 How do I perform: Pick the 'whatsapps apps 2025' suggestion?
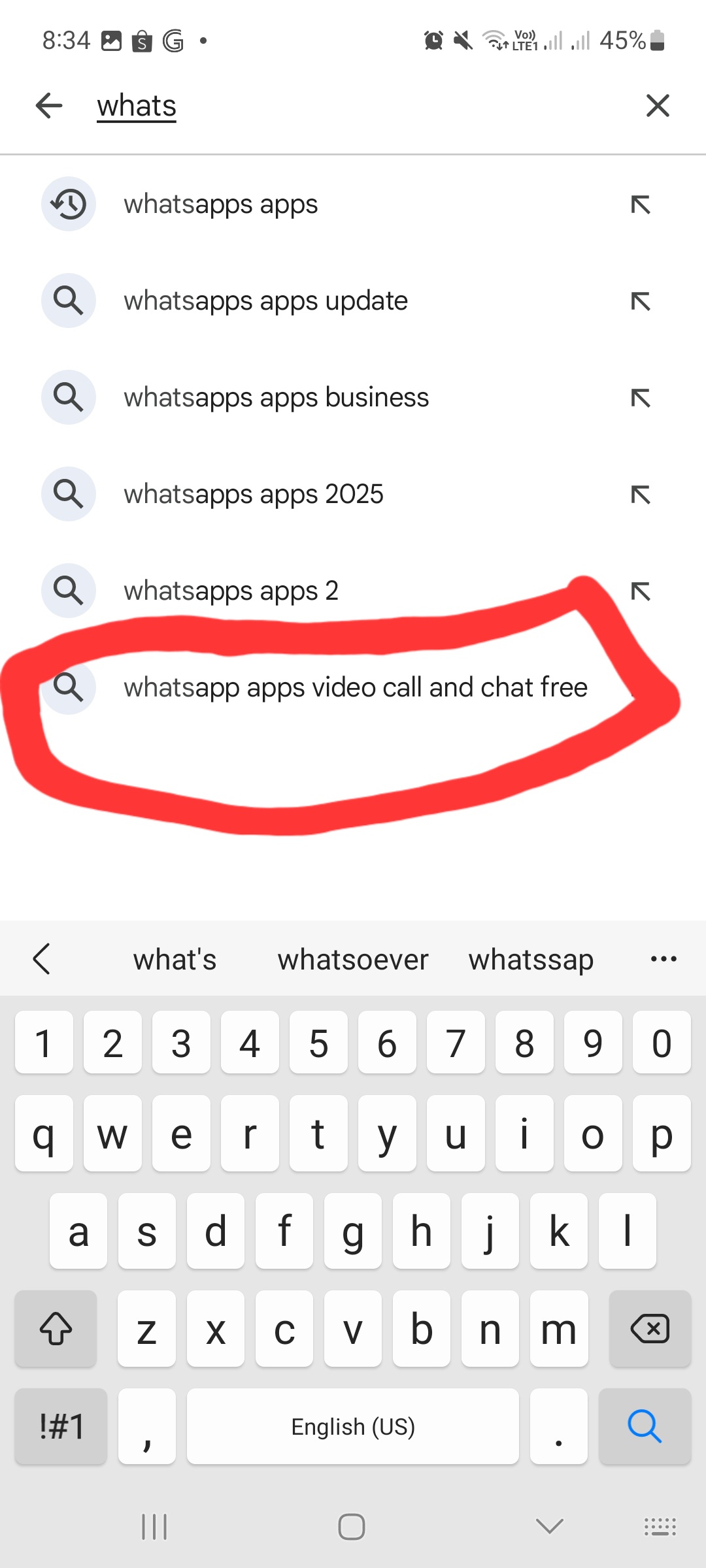click(254, 495)
